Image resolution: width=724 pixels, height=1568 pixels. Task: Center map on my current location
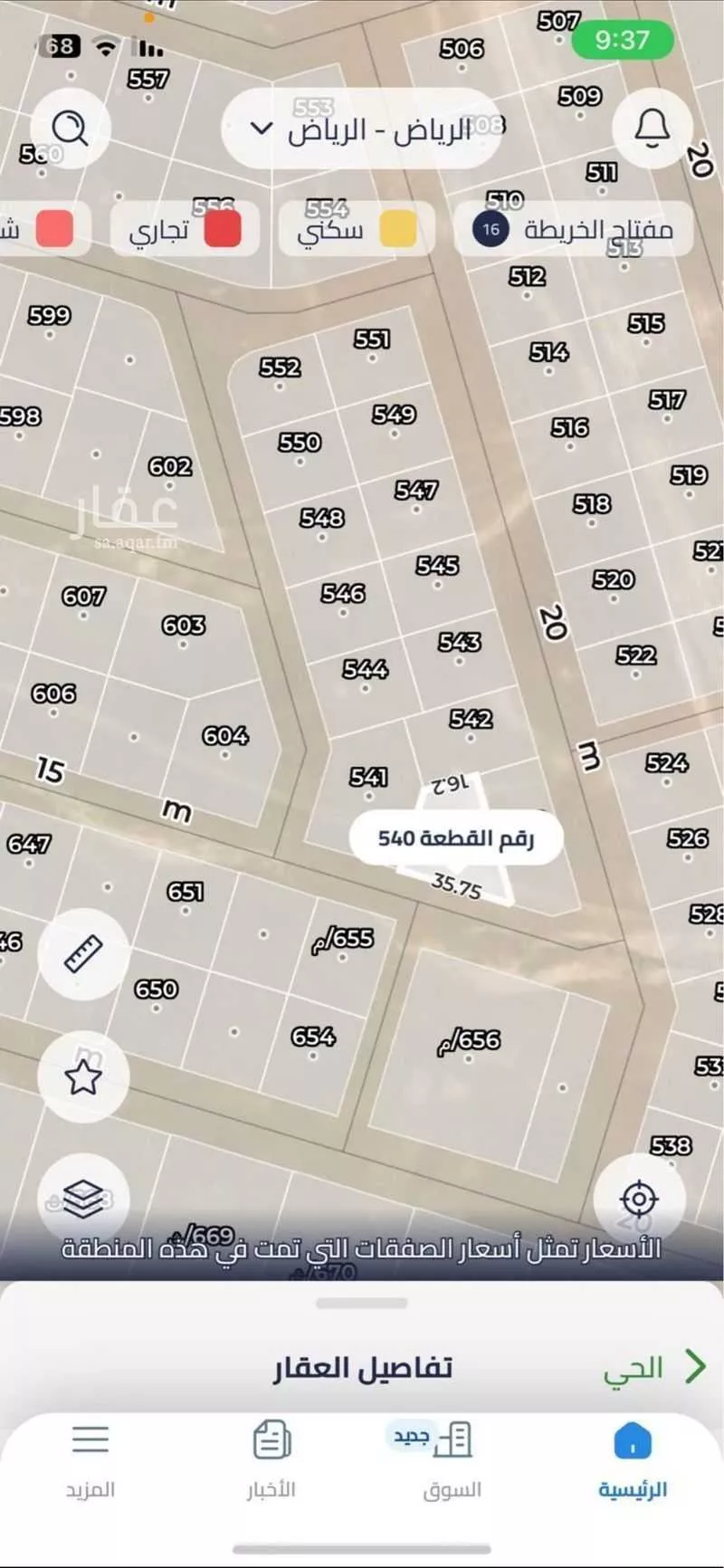(639, 1199)
